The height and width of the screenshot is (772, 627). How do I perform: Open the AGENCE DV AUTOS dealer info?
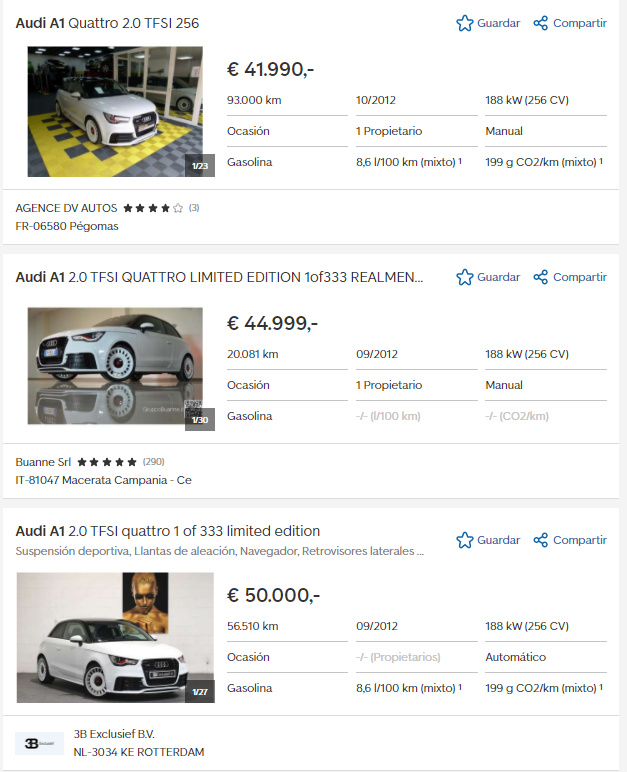(66, 208)
